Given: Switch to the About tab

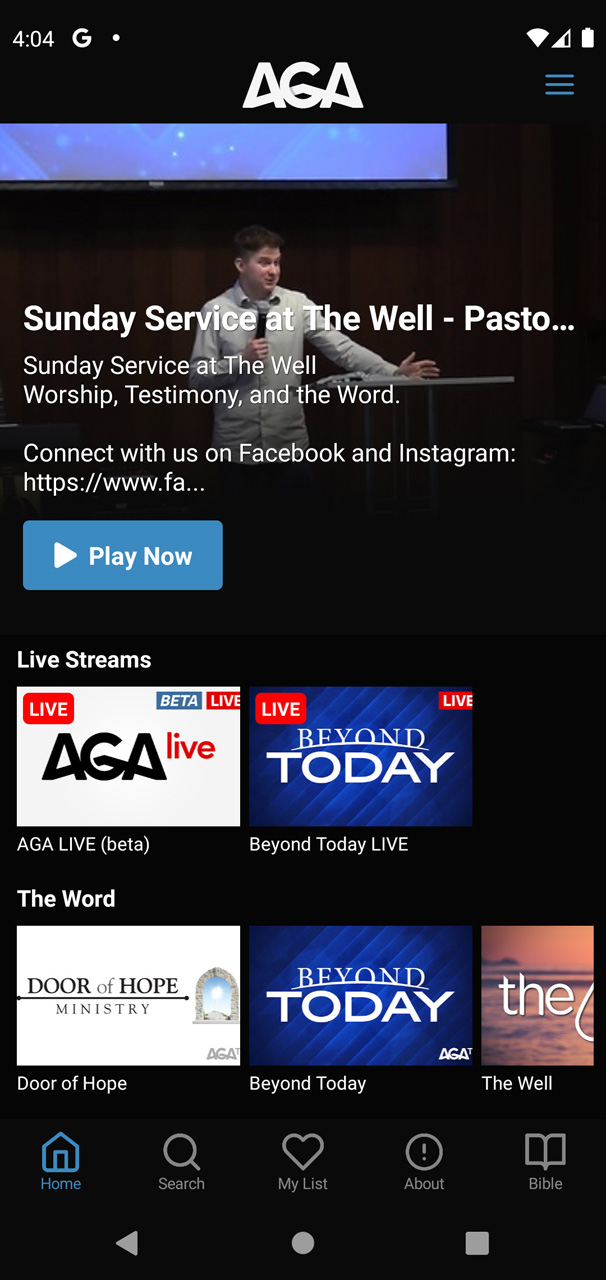Looking at the screenshot, I should [424, 1162].
